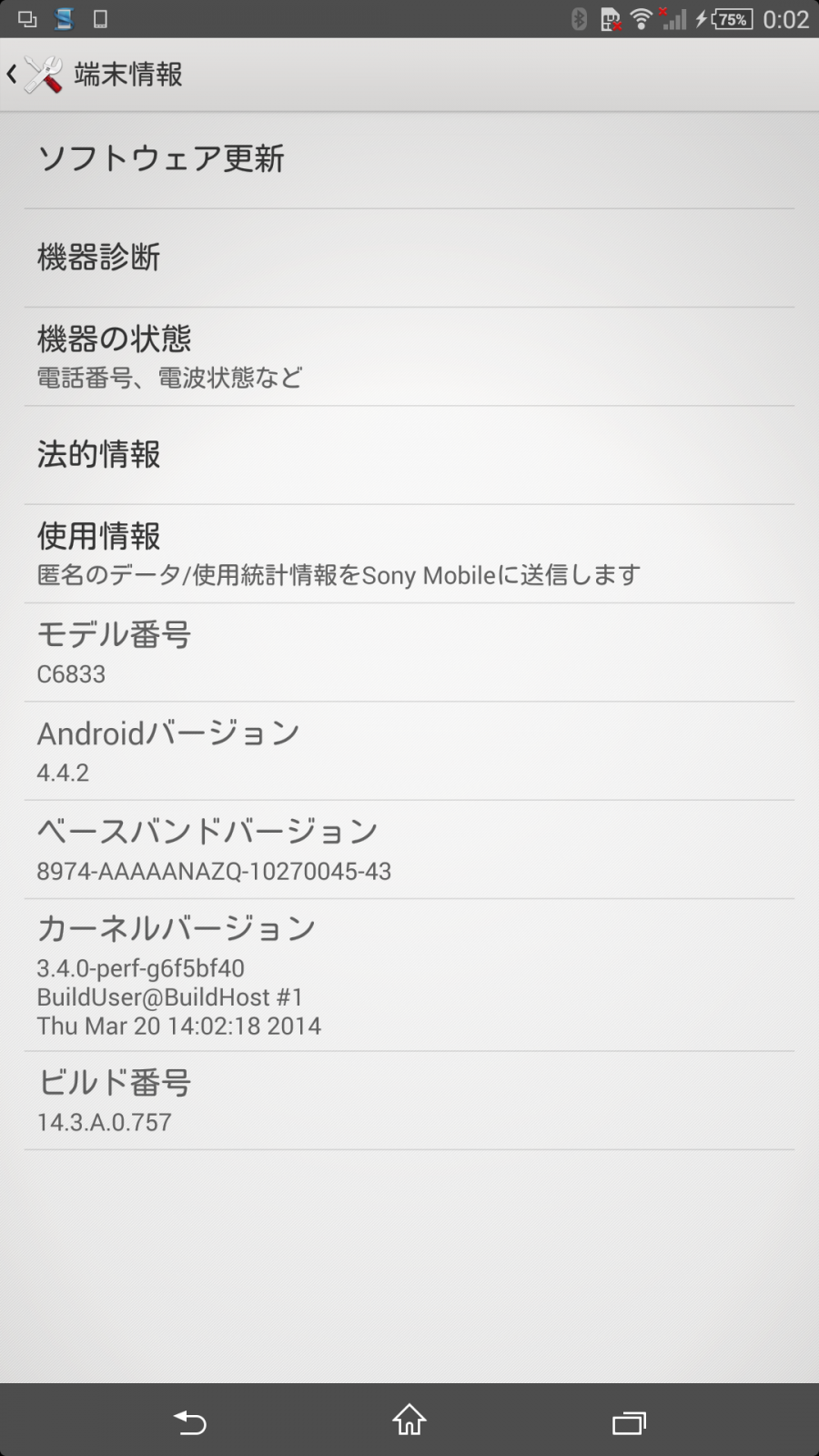Open 機器の状態
Screen dimensions: 819x1456
click(x=409, y=357)
